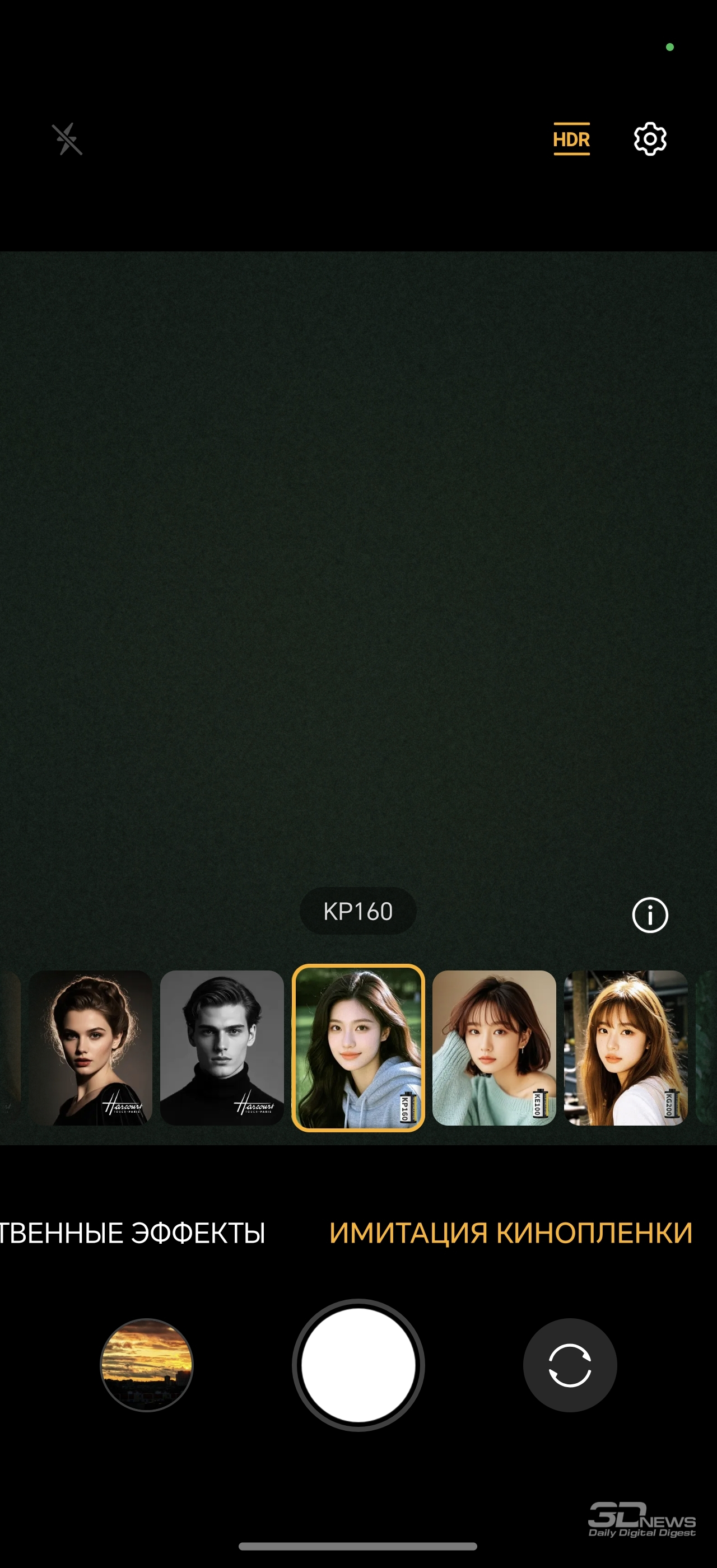Select the ИМИТАЦИЯ КИНОПЛЕНКИ mode
The height and width of the screenshot is (1568, 717).
[511, 1233]
